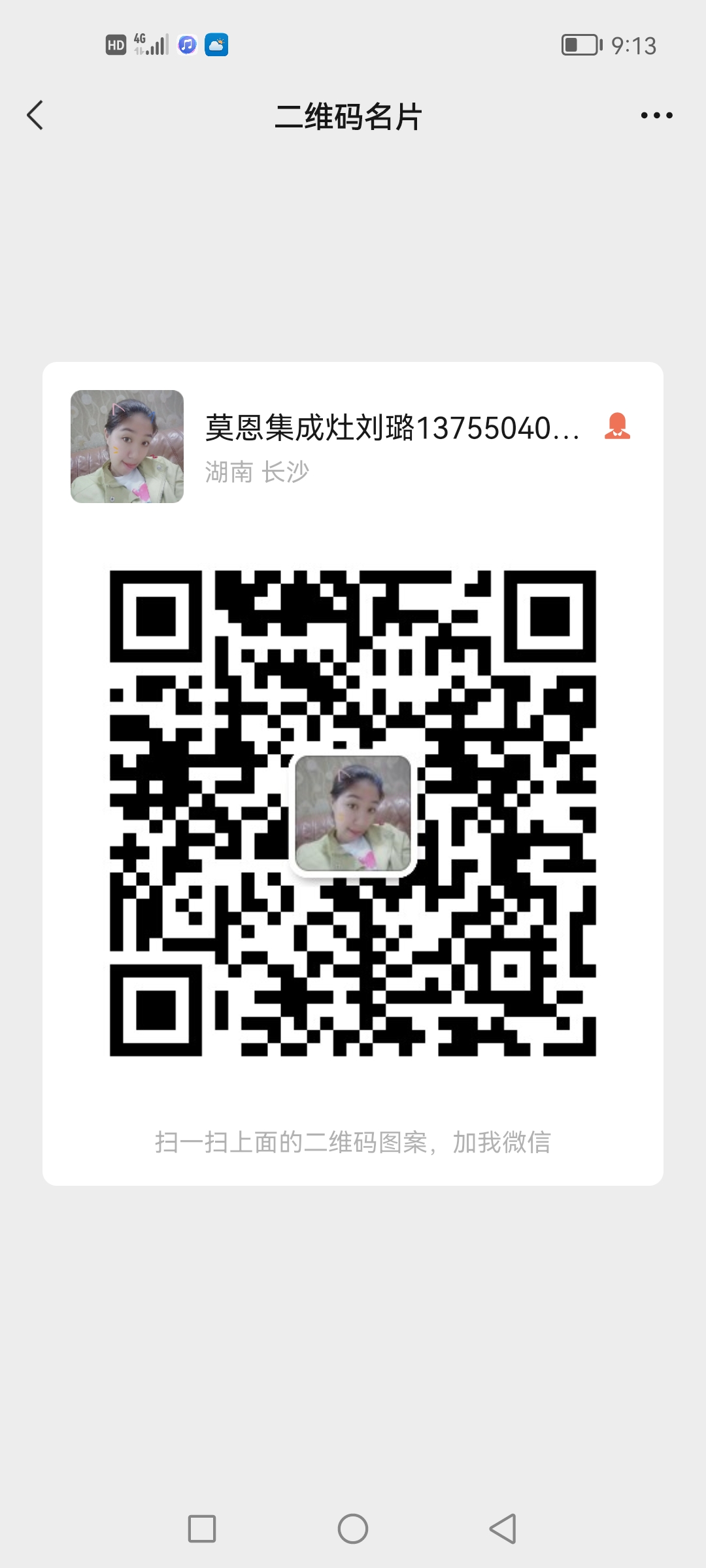Viewport: 706px width, 1568px height.
Task: Go back from the 二维码名片 page
Action: 35,116
